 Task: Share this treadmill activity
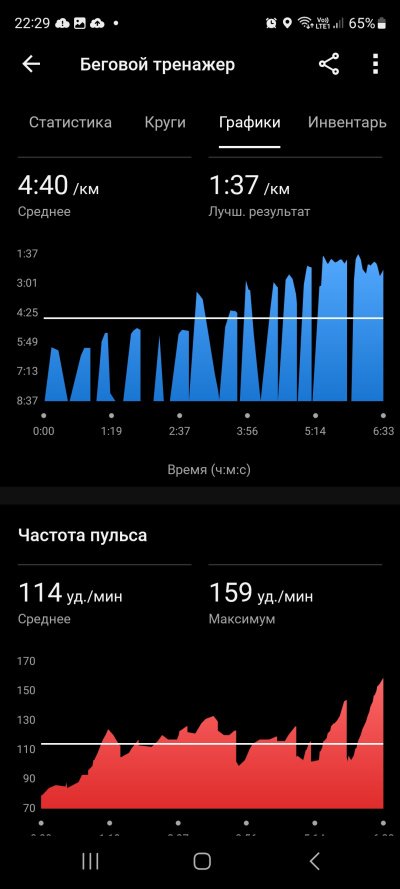pyautogui.click(x=329, y=65)
